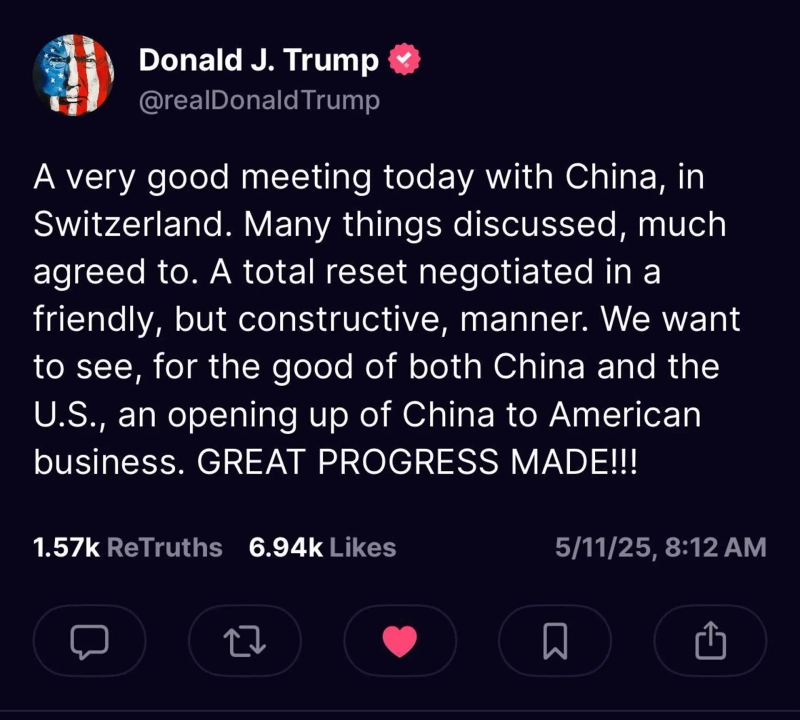The width and height of the screenshot is (800, 720).
Task: Open the profile avatar picture
Action: coord(74,75)
